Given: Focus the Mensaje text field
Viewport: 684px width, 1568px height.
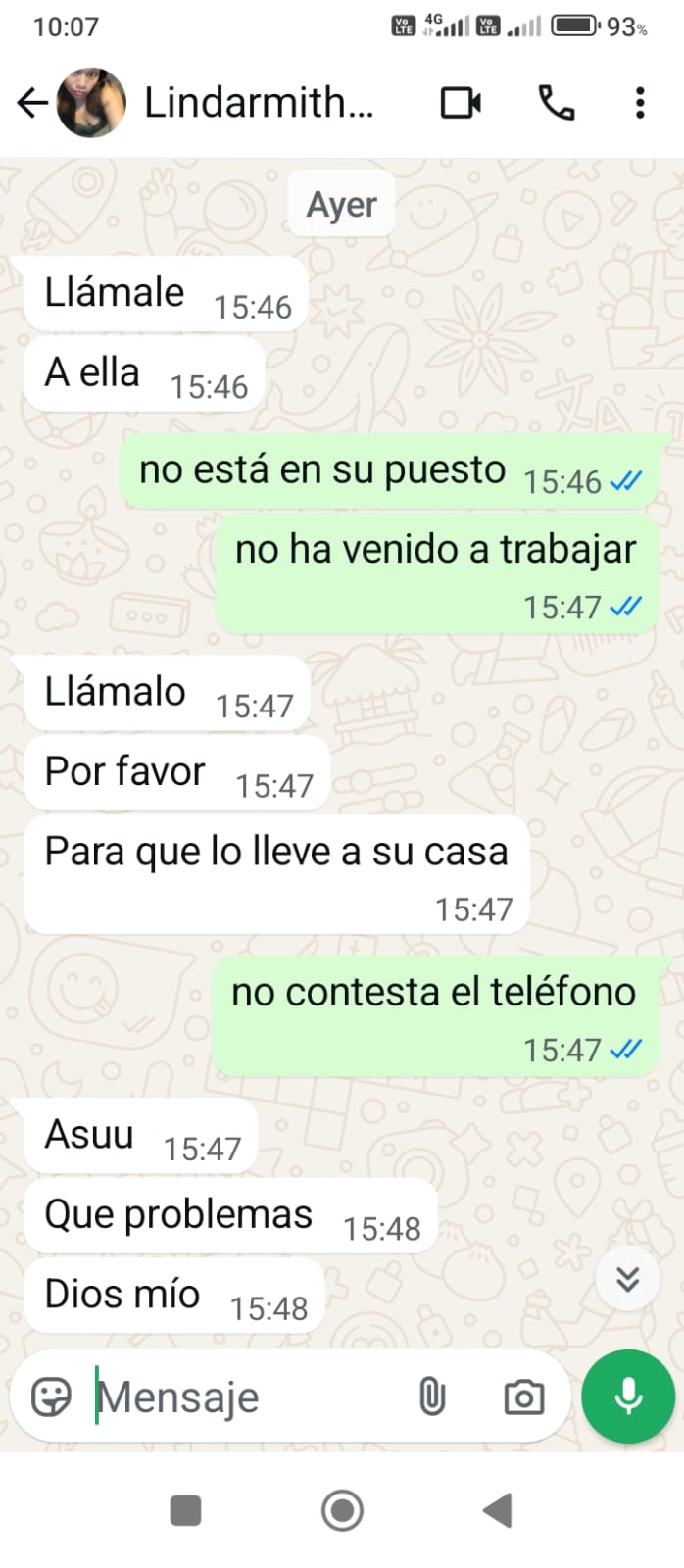Looking at the screenshot, I should click(x=245, y=1396).
